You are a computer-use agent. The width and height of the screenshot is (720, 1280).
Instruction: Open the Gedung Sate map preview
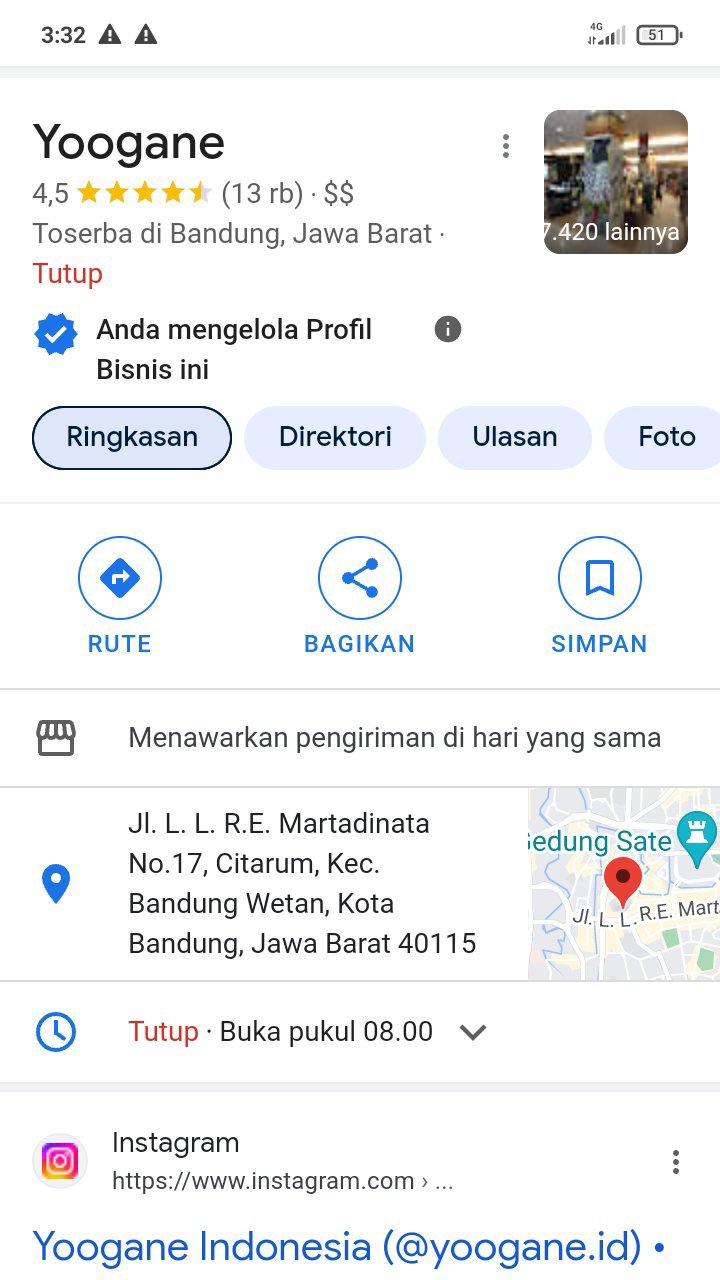click(623, 883)
